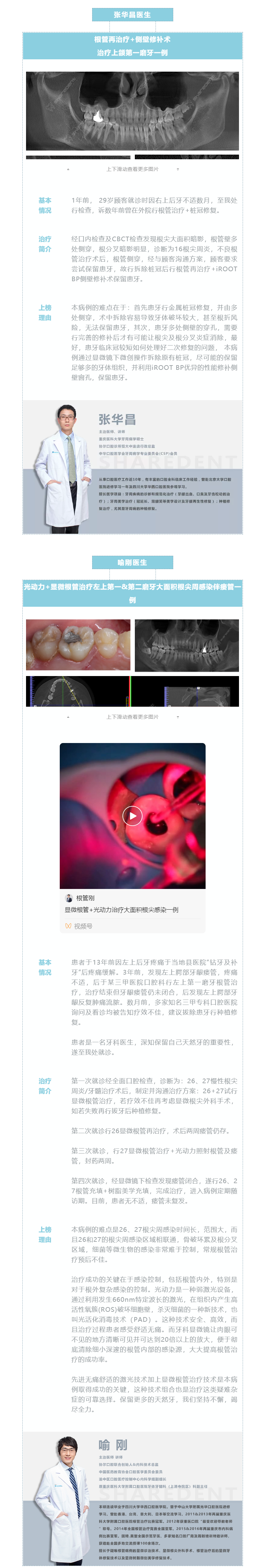Play the embedded root canal video
The height and width of the screenshot is (1568, 258).
point(133,815)
